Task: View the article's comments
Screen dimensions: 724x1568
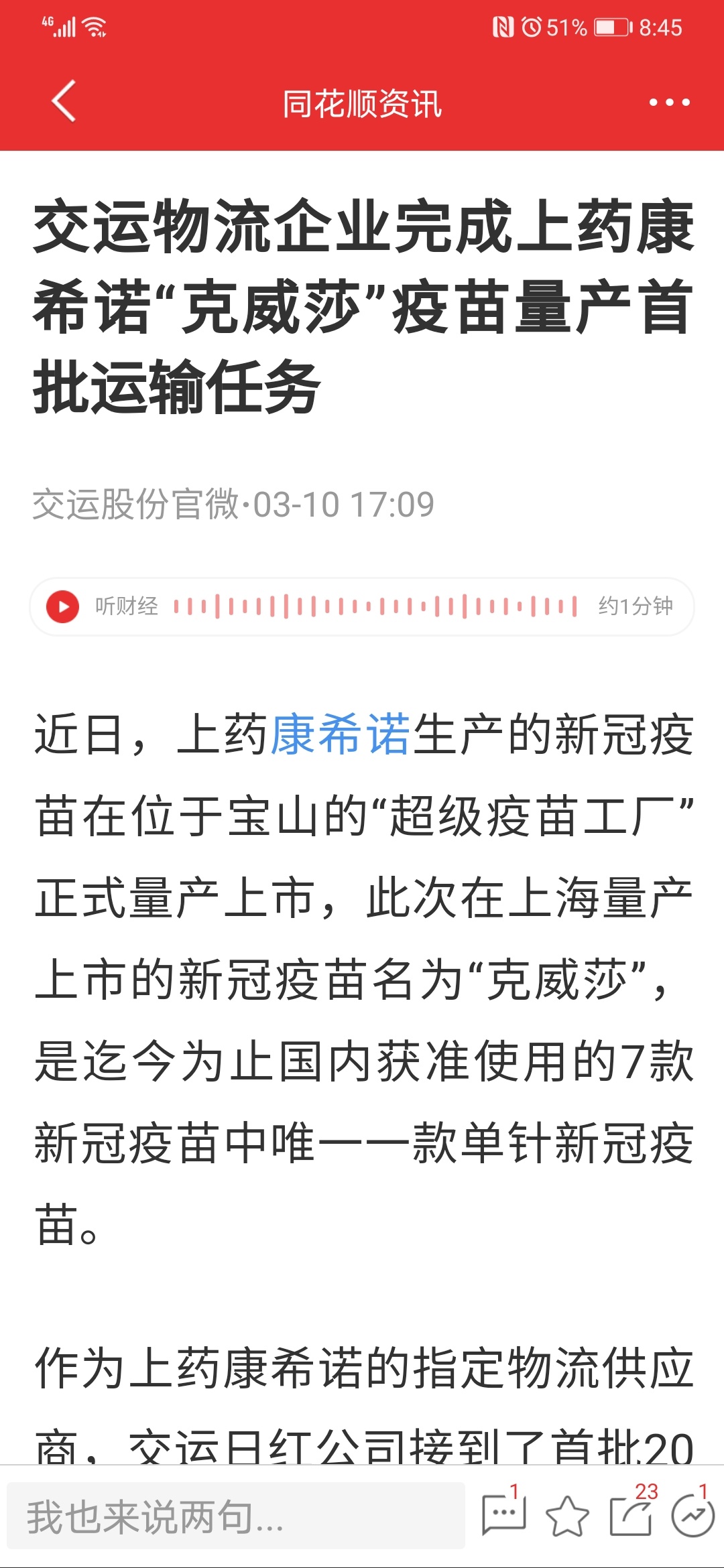Action: (x=504, y=1514)
